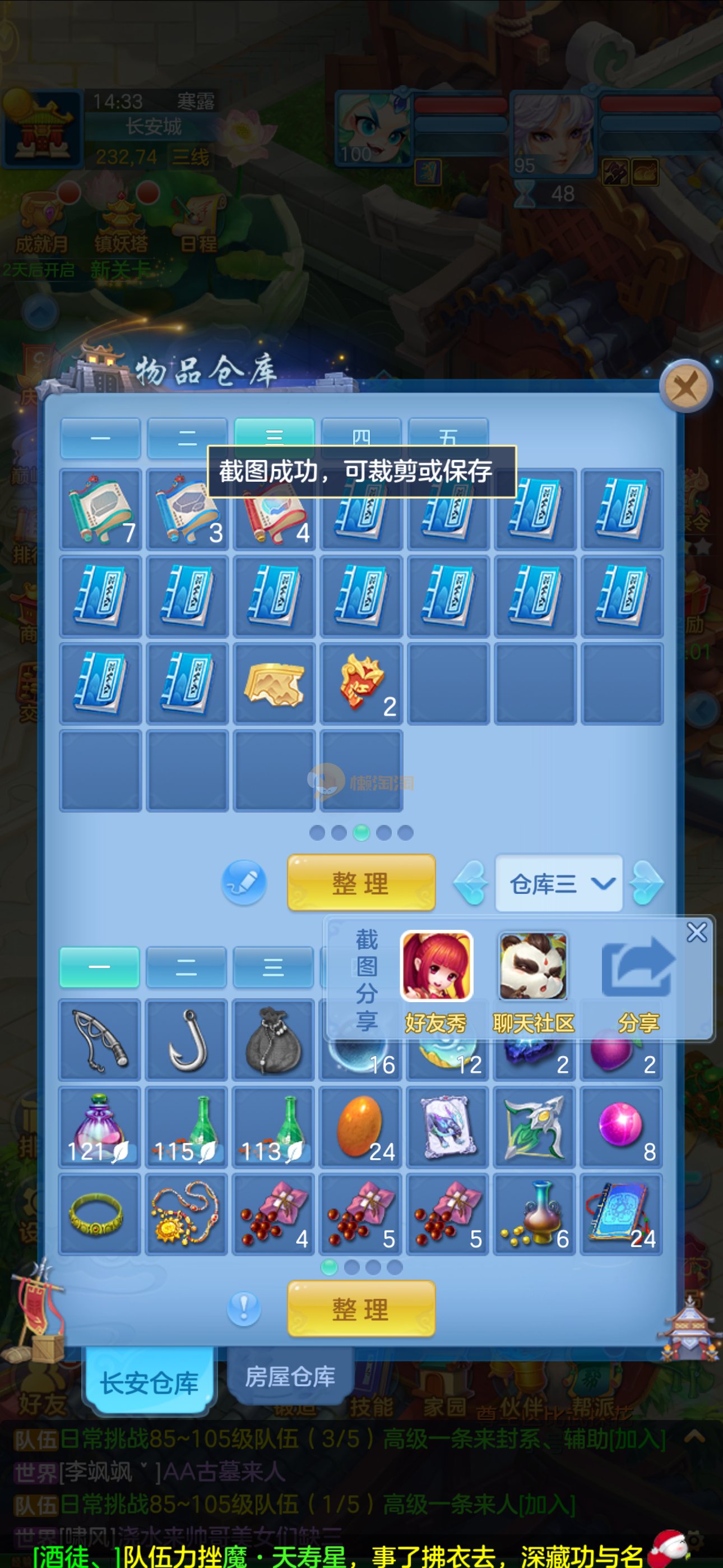This screenshot has height=1568, width=723.
Task: Dismiss the 截图分享 popup
Action: click(696, 932)
